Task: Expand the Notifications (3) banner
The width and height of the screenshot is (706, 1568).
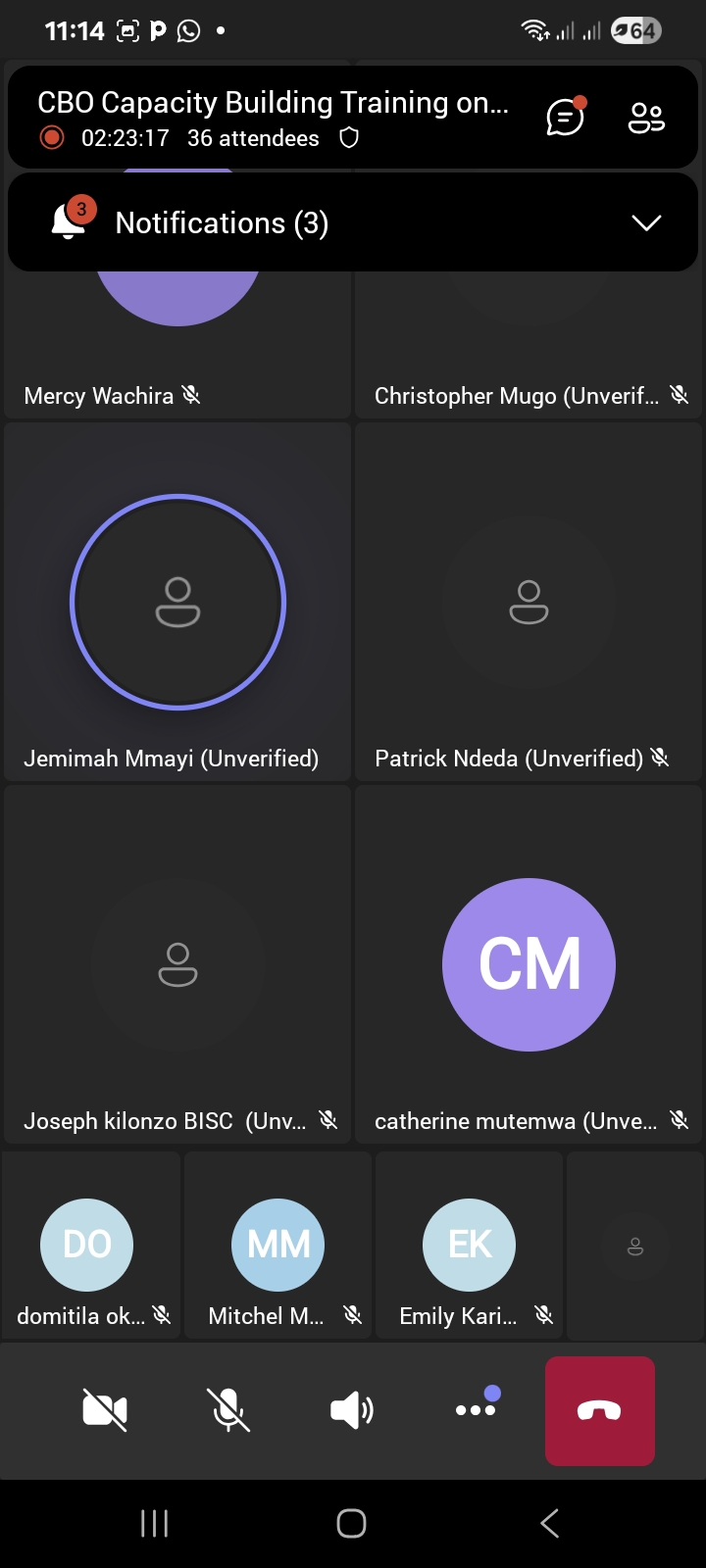Action: pos(646,223)
